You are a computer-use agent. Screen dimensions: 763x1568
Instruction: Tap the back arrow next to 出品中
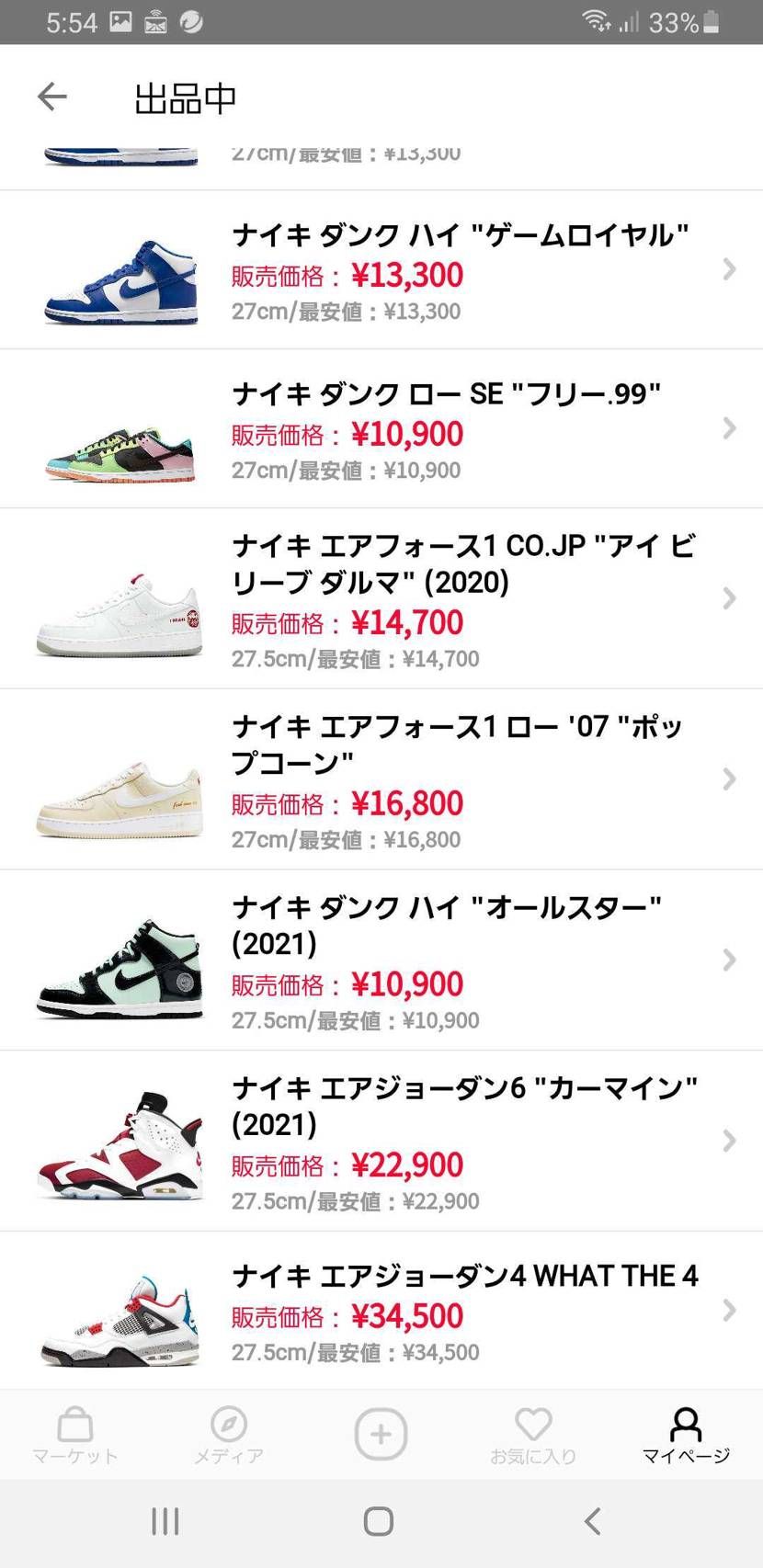coord(52,97)
